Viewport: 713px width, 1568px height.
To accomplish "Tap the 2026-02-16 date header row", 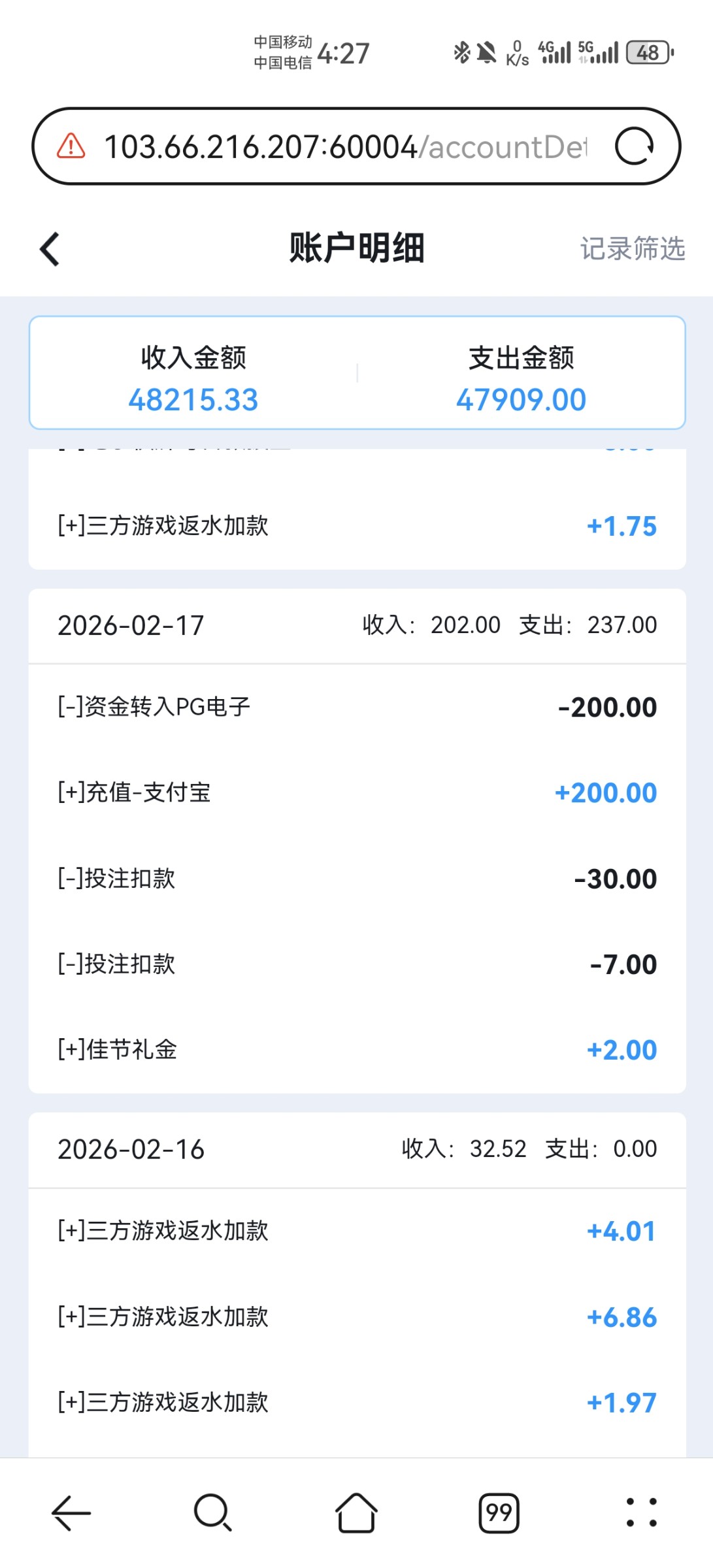I will tap(356, 1149).
